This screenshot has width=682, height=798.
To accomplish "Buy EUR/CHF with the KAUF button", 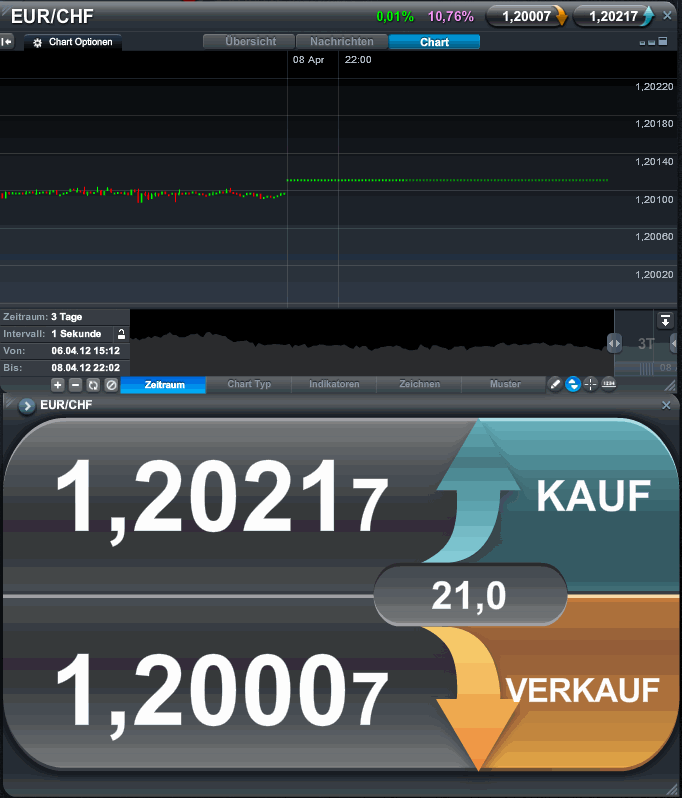I will (x=592, y=494).
